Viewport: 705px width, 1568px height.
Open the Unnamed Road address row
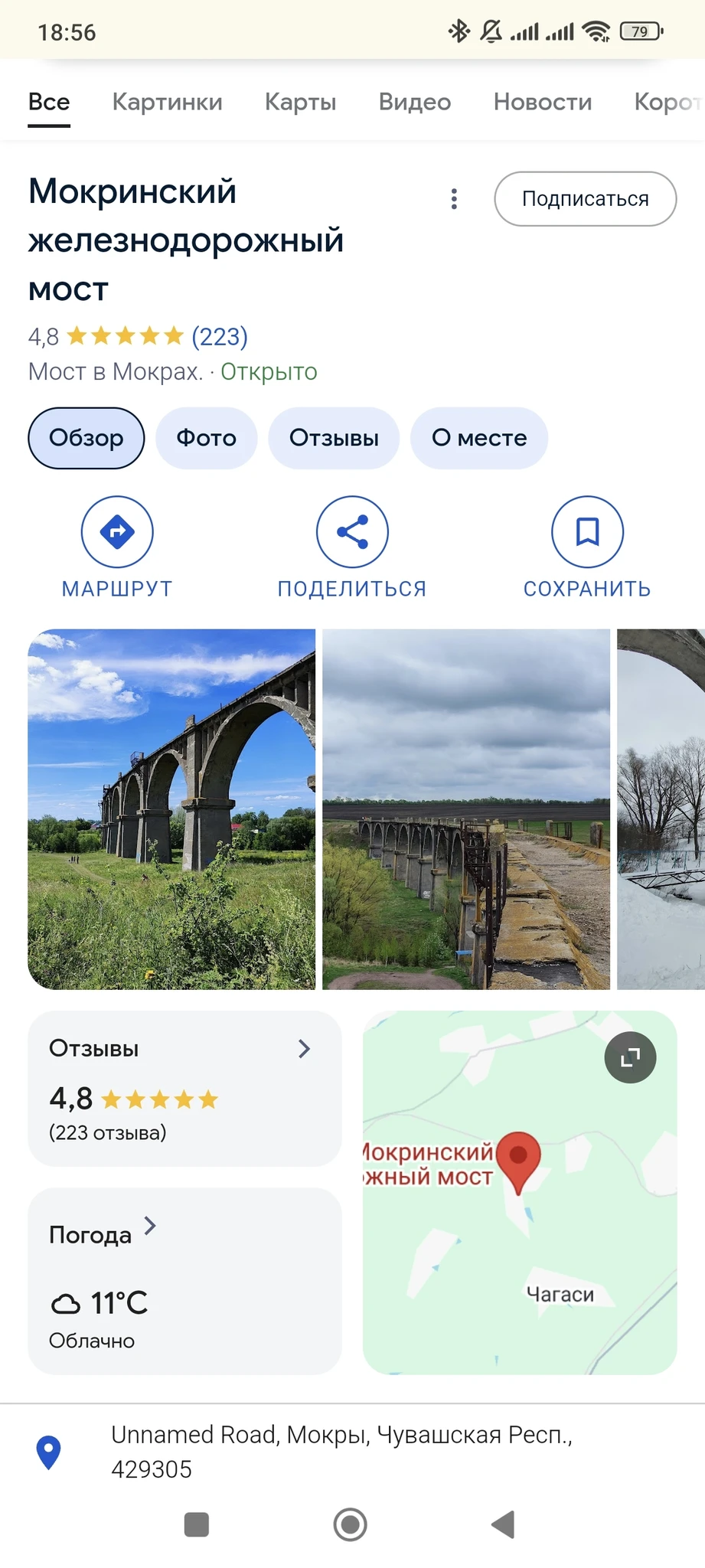341,1451
